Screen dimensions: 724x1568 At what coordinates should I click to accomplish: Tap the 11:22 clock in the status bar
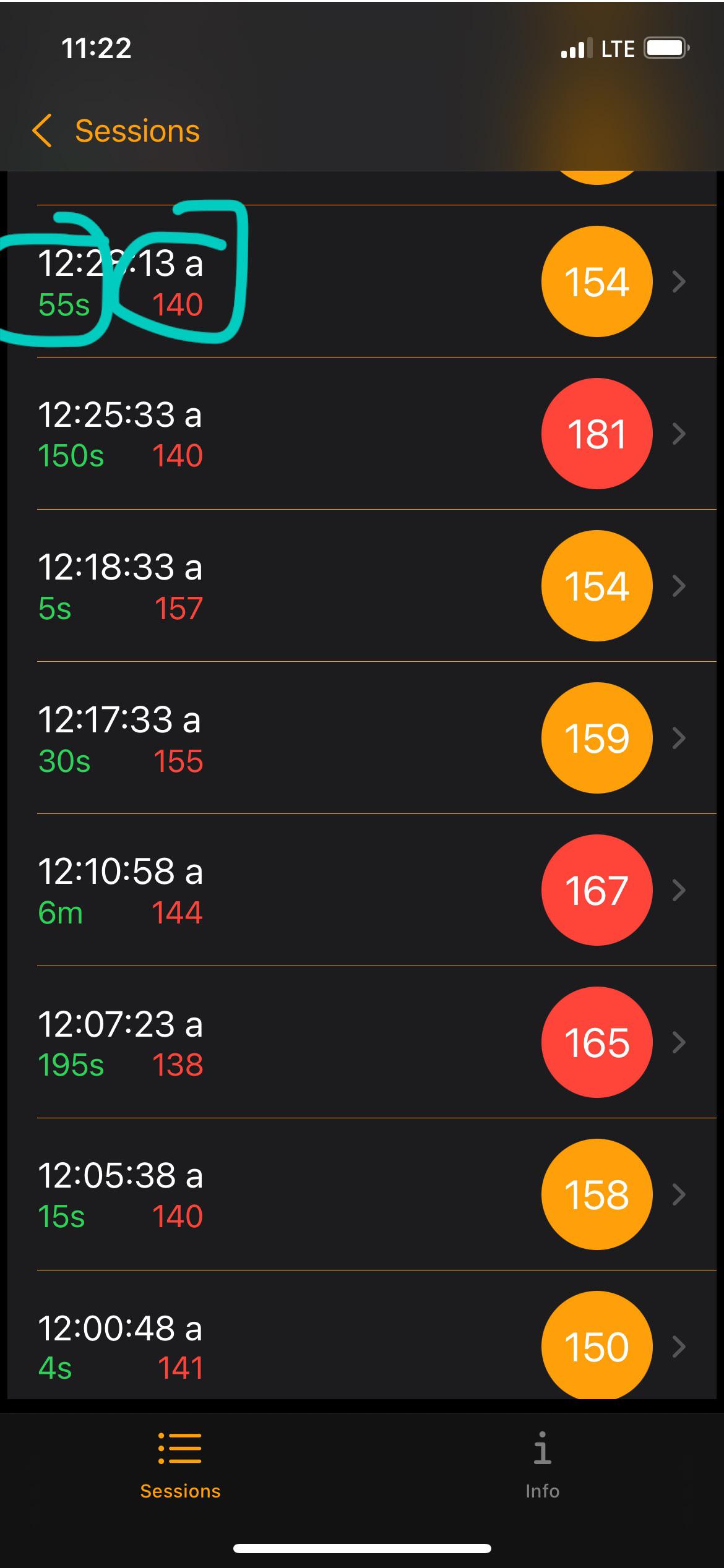[x=97, y=49]
